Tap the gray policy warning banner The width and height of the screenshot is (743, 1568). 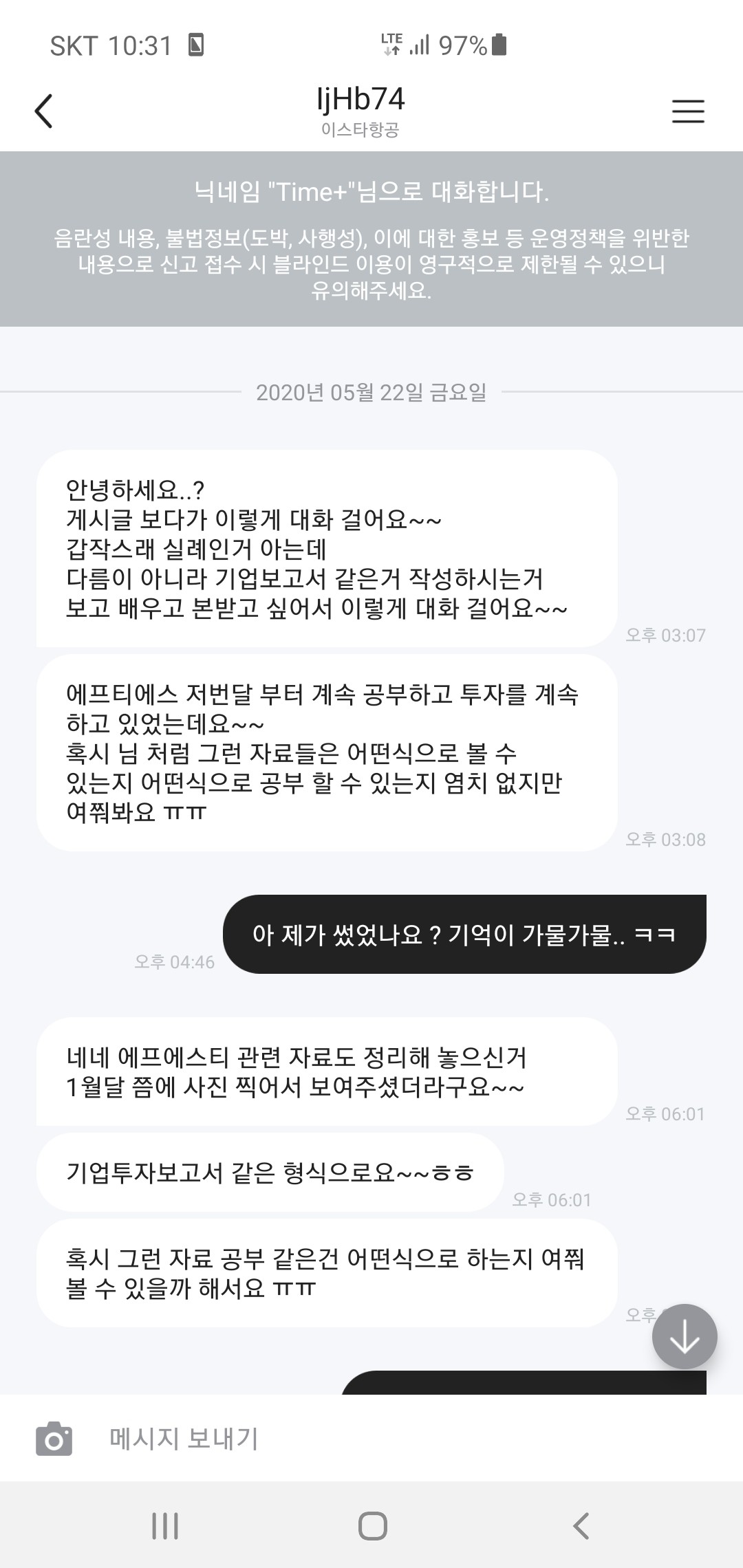click(x=371, y=265)
